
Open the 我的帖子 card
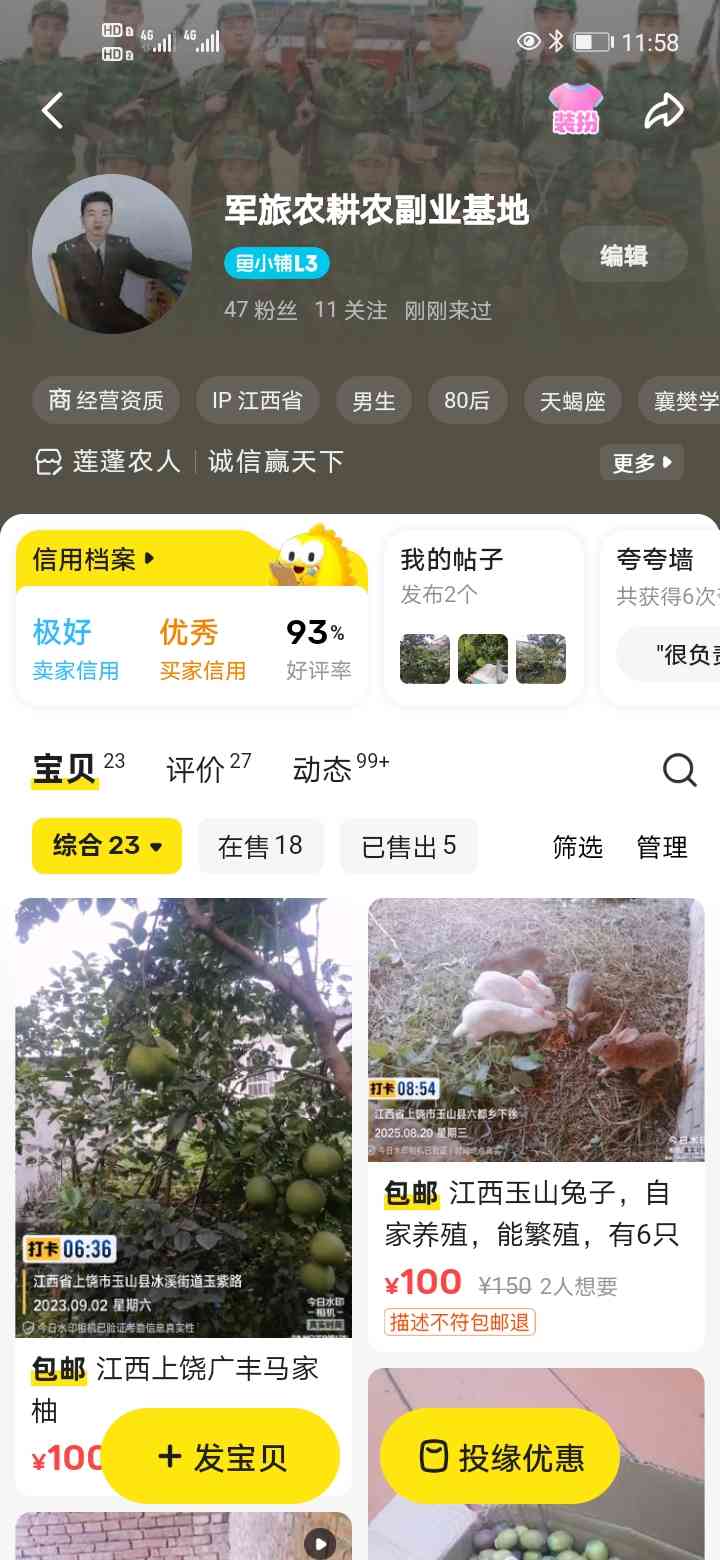pos(483,617)
